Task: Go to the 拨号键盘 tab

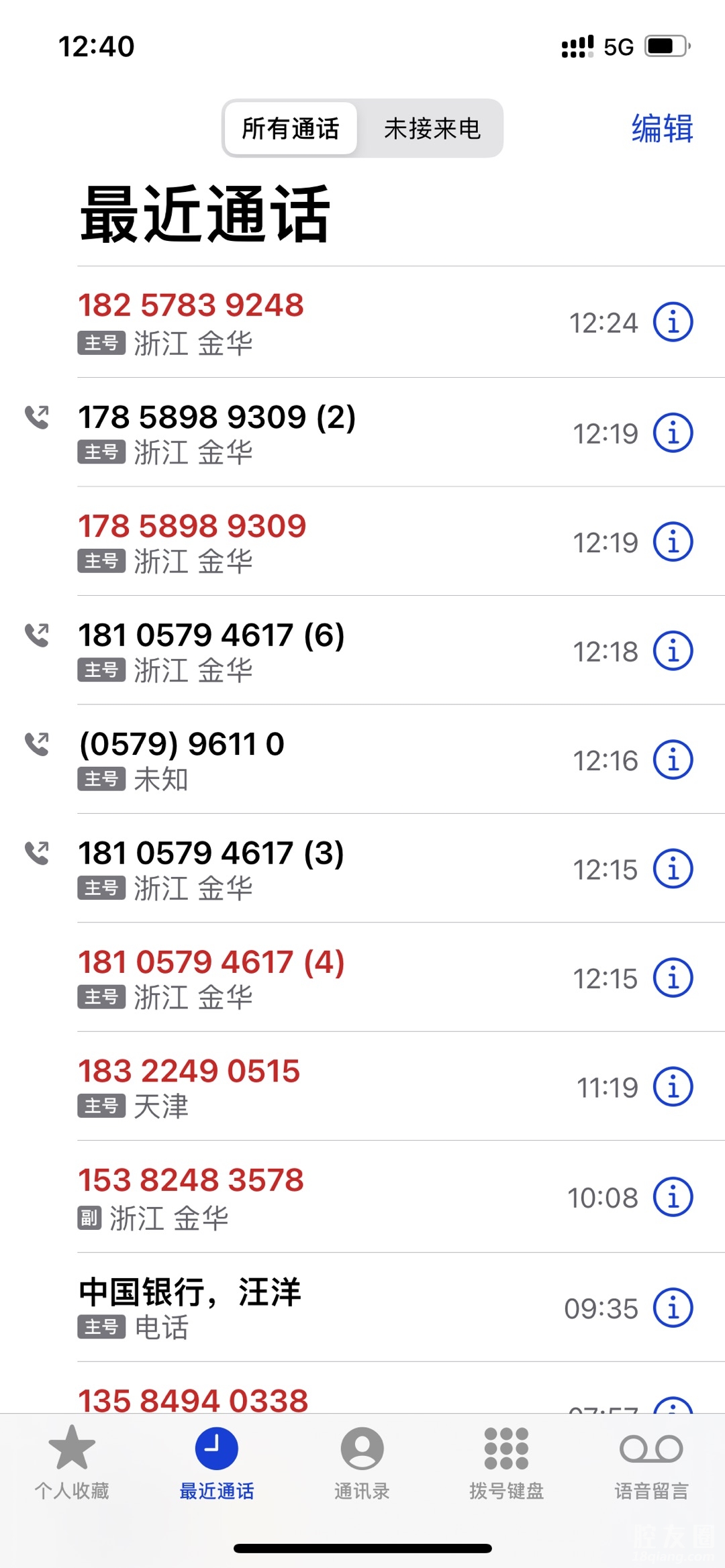Action: [506, 1461]
